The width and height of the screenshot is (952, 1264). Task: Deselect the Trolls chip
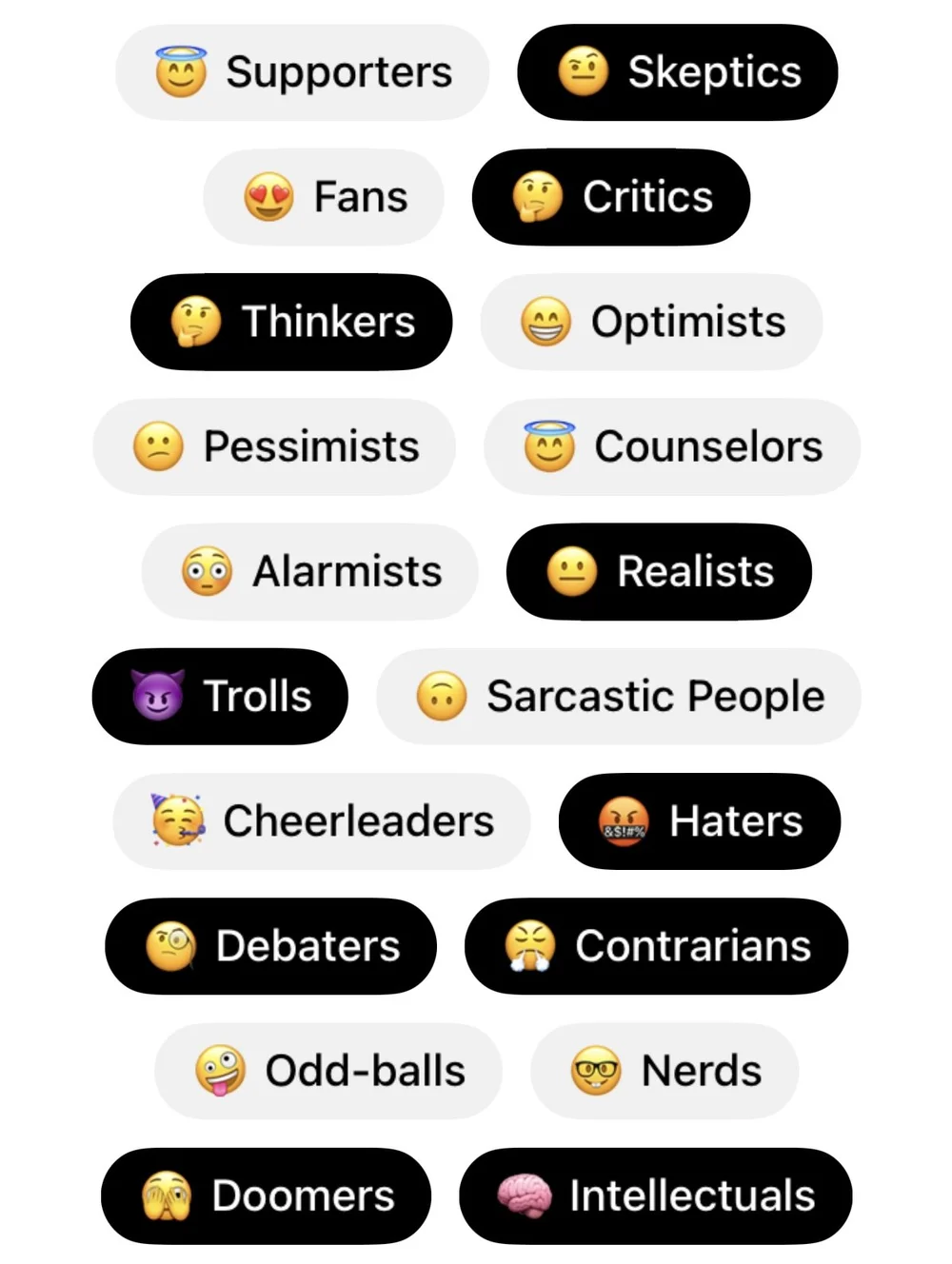click(x=220, y=696)
